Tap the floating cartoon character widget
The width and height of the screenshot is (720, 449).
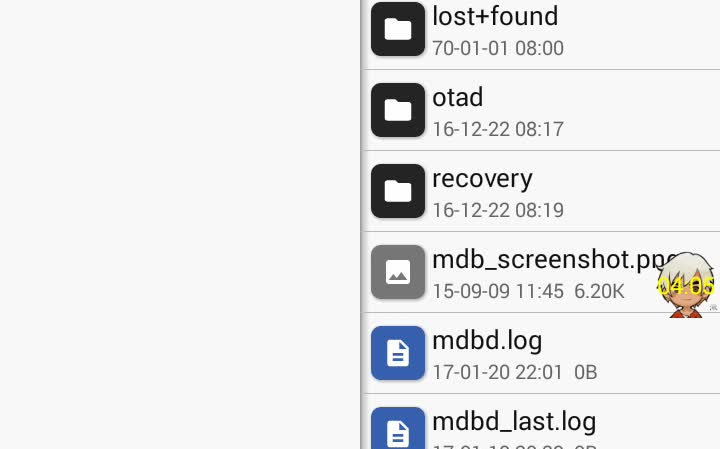(688, 284)
